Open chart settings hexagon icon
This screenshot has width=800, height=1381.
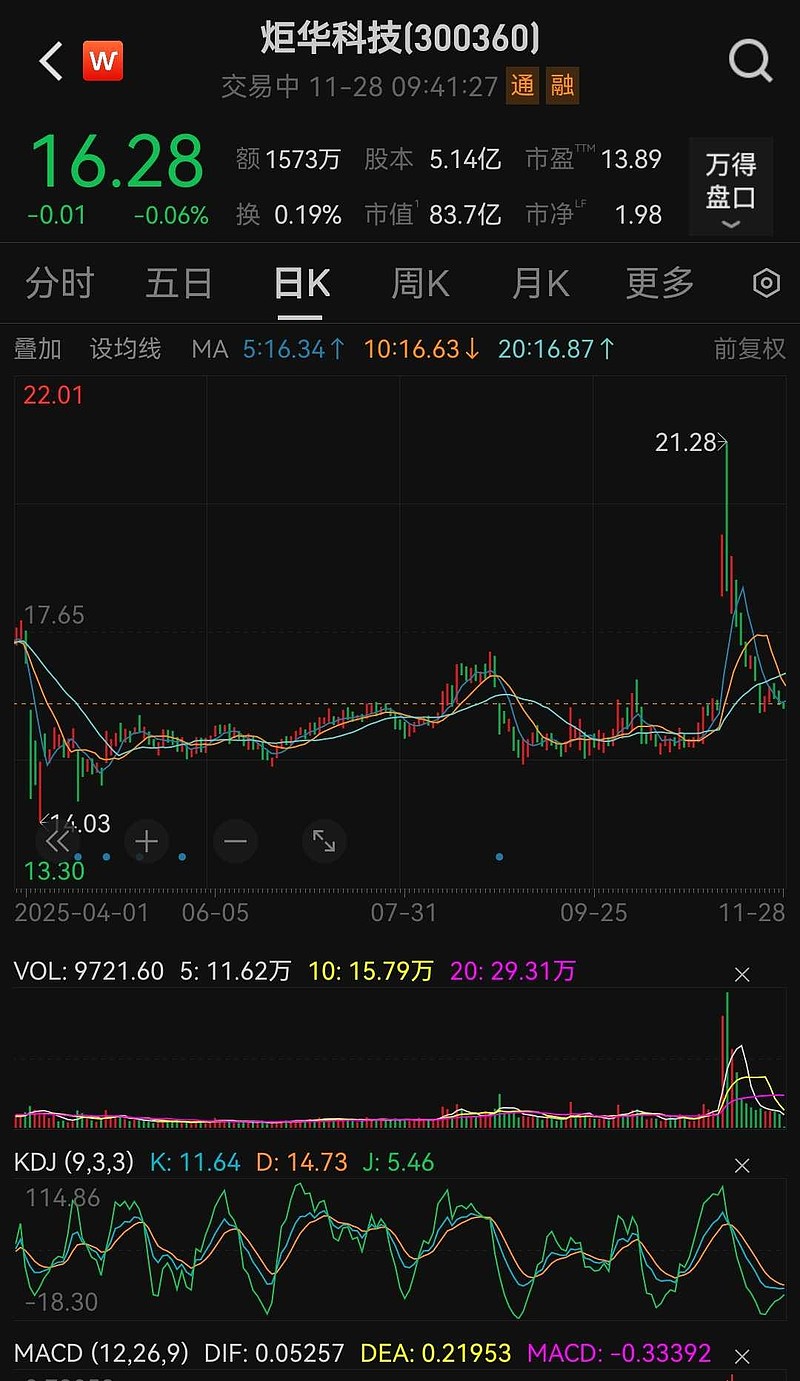(x=766, y=284)
